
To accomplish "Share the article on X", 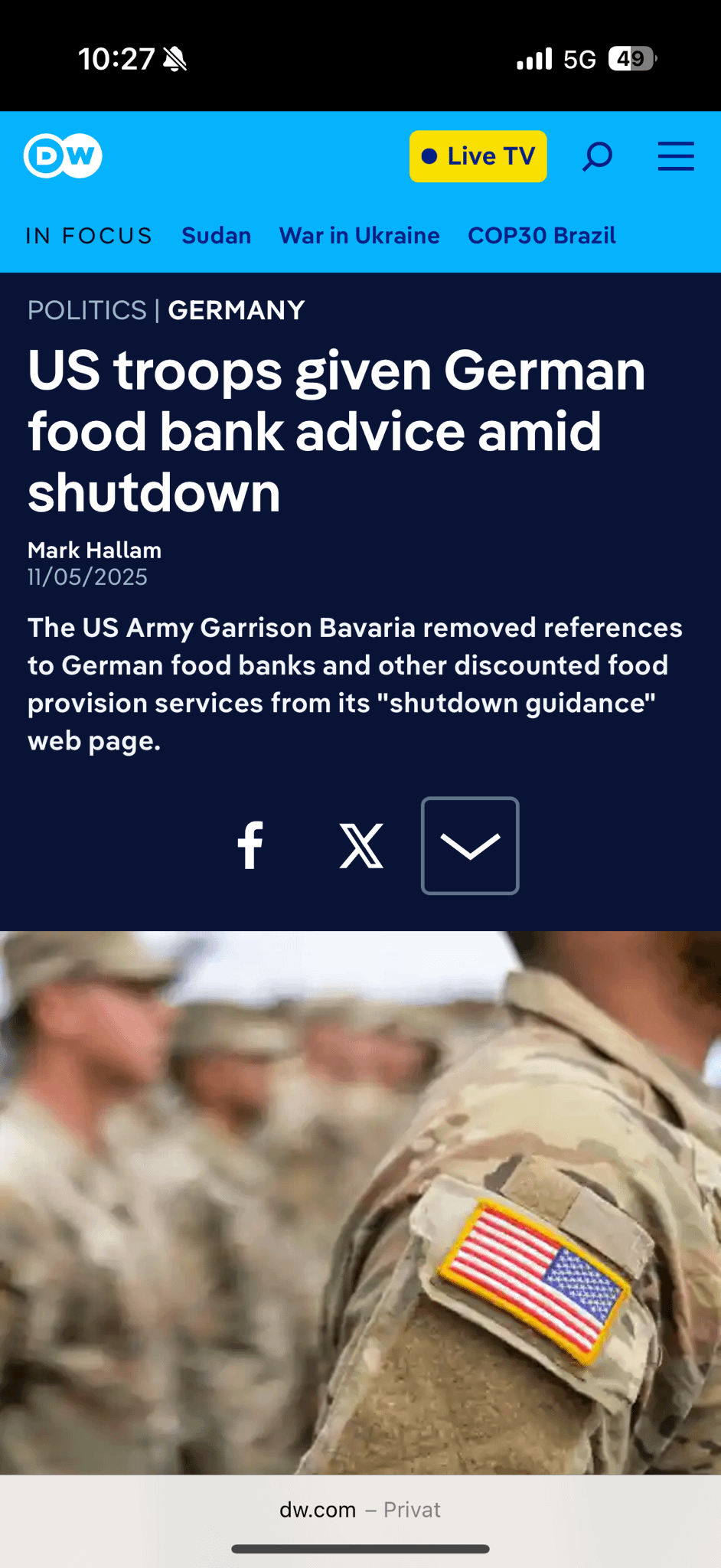I will point(361,845).
